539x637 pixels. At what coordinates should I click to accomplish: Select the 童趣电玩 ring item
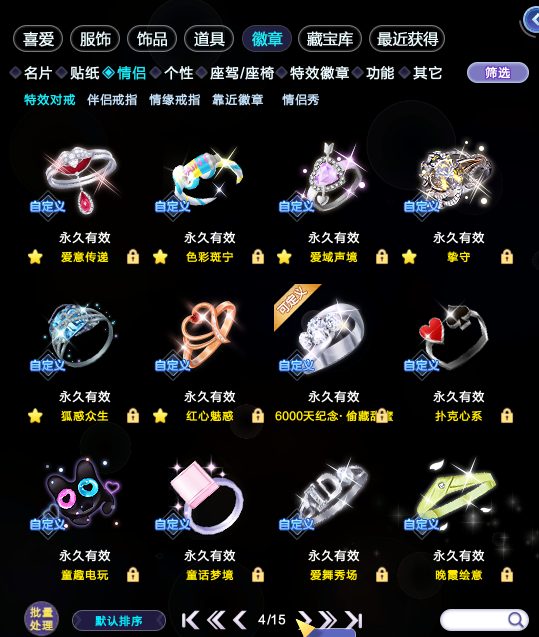(81, 498)
